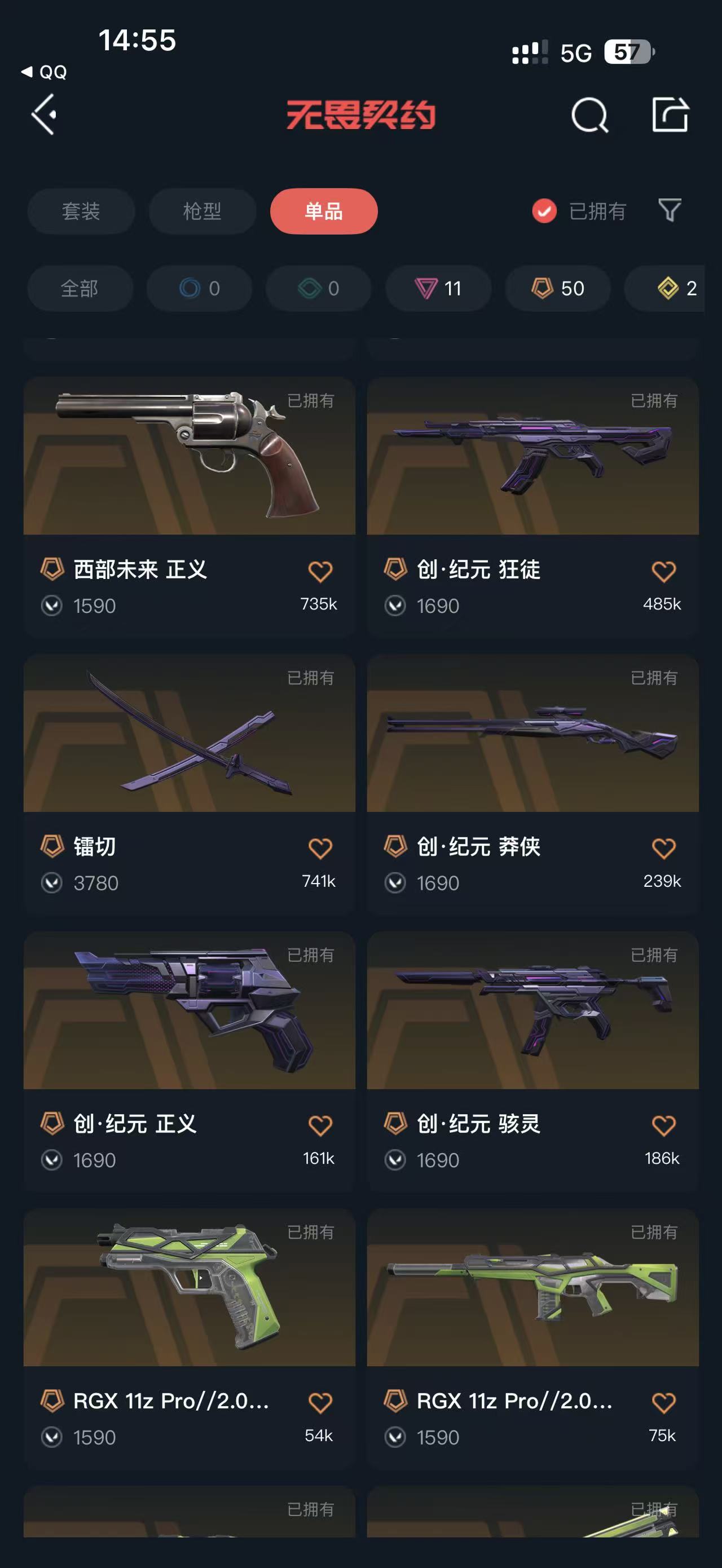Switch to the 套装 tab
Viewport: 722px width, 1568px height.
point(81,211)
